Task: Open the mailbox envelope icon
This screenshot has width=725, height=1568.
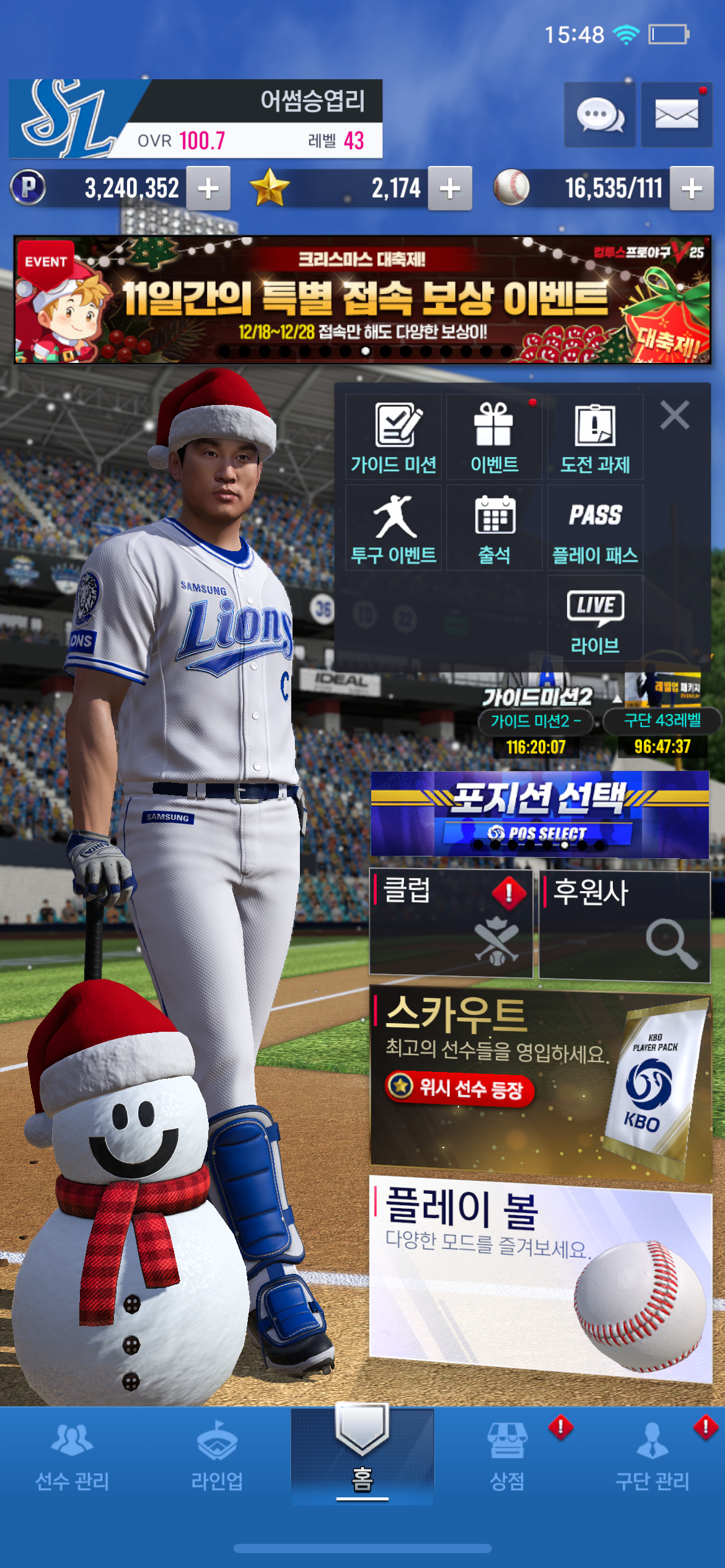Action: (x=676, y=115)
